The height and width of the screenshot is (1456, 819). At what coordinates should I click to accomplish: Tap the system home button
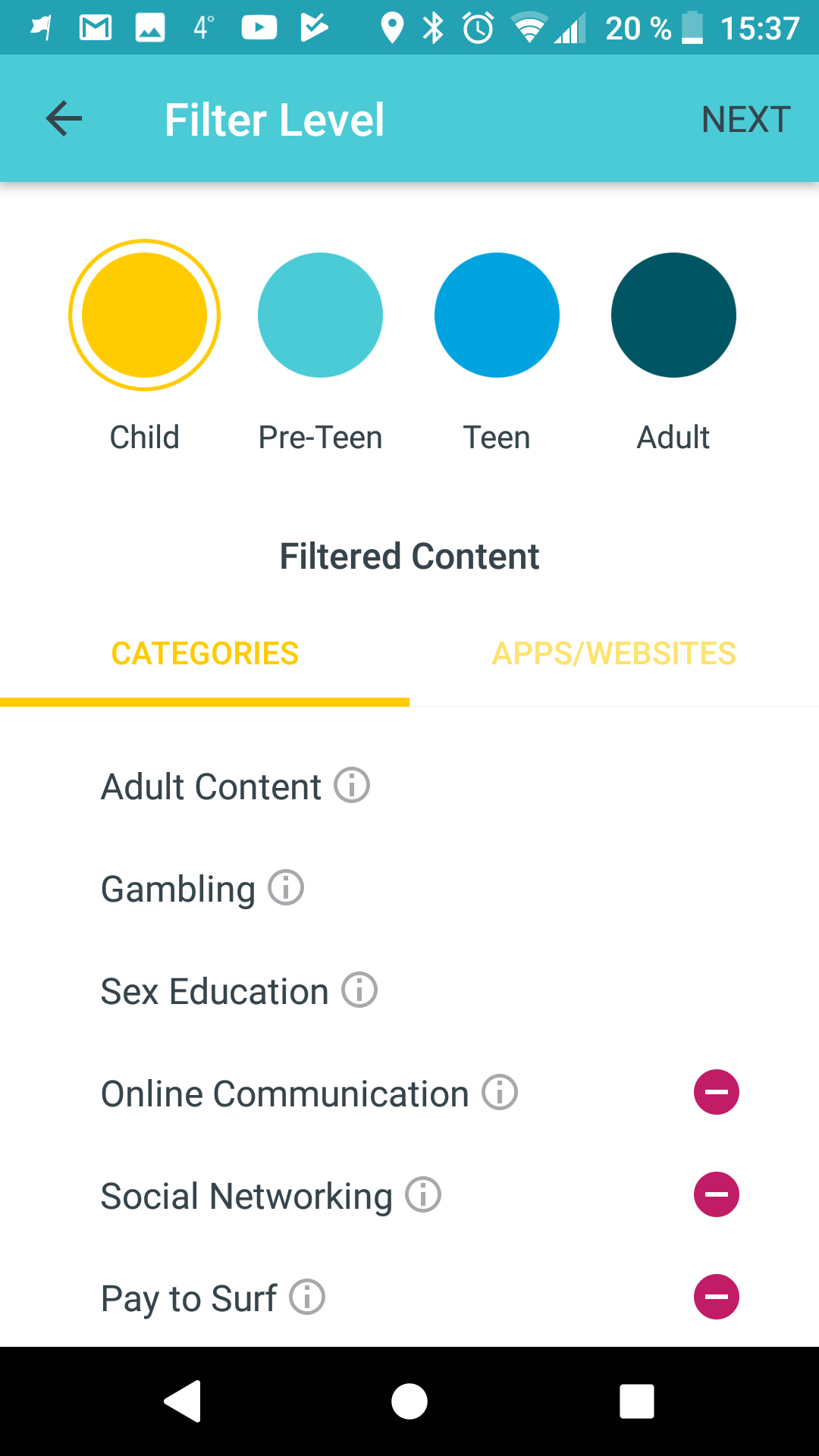(x=409, y=1401)
